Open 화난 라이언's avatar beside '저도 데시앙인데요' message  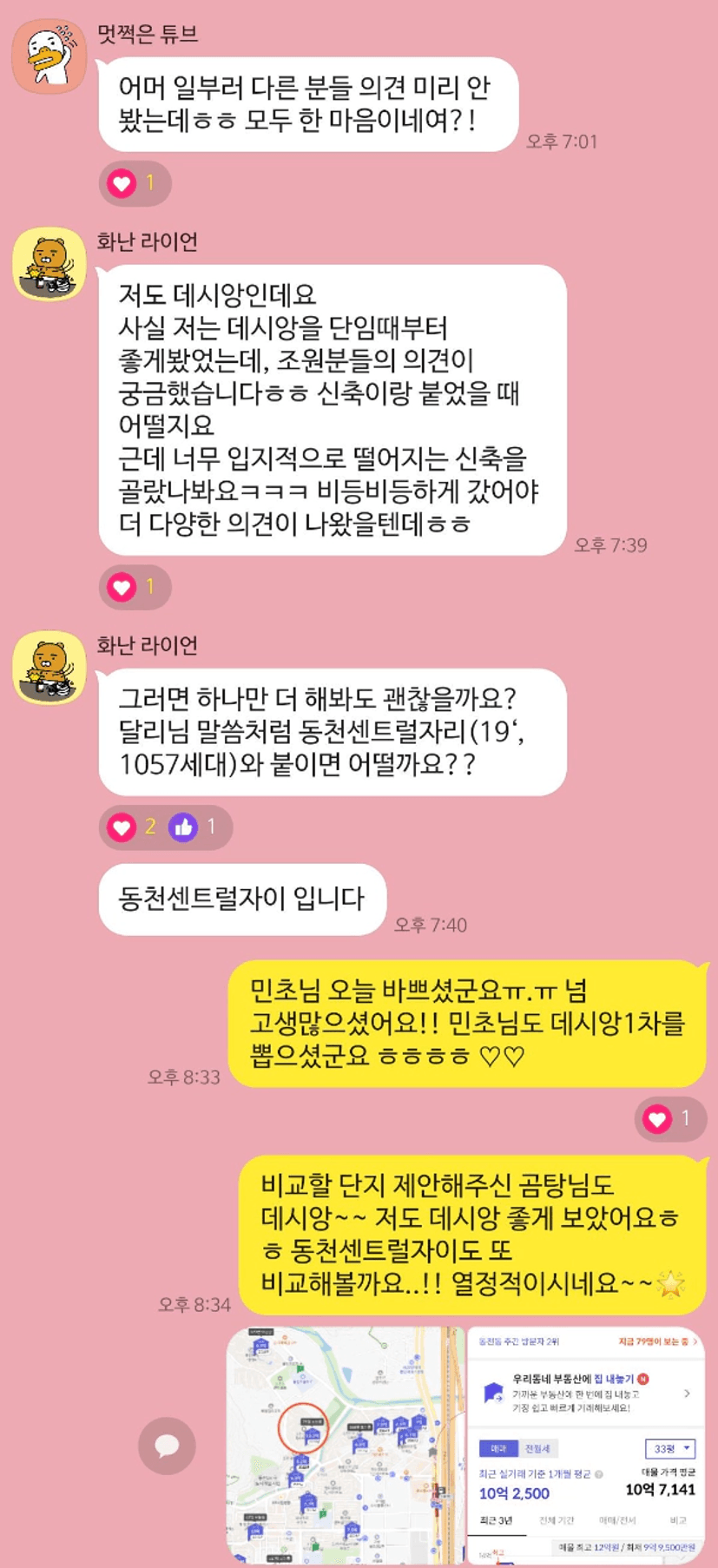[x=49, y=264]
